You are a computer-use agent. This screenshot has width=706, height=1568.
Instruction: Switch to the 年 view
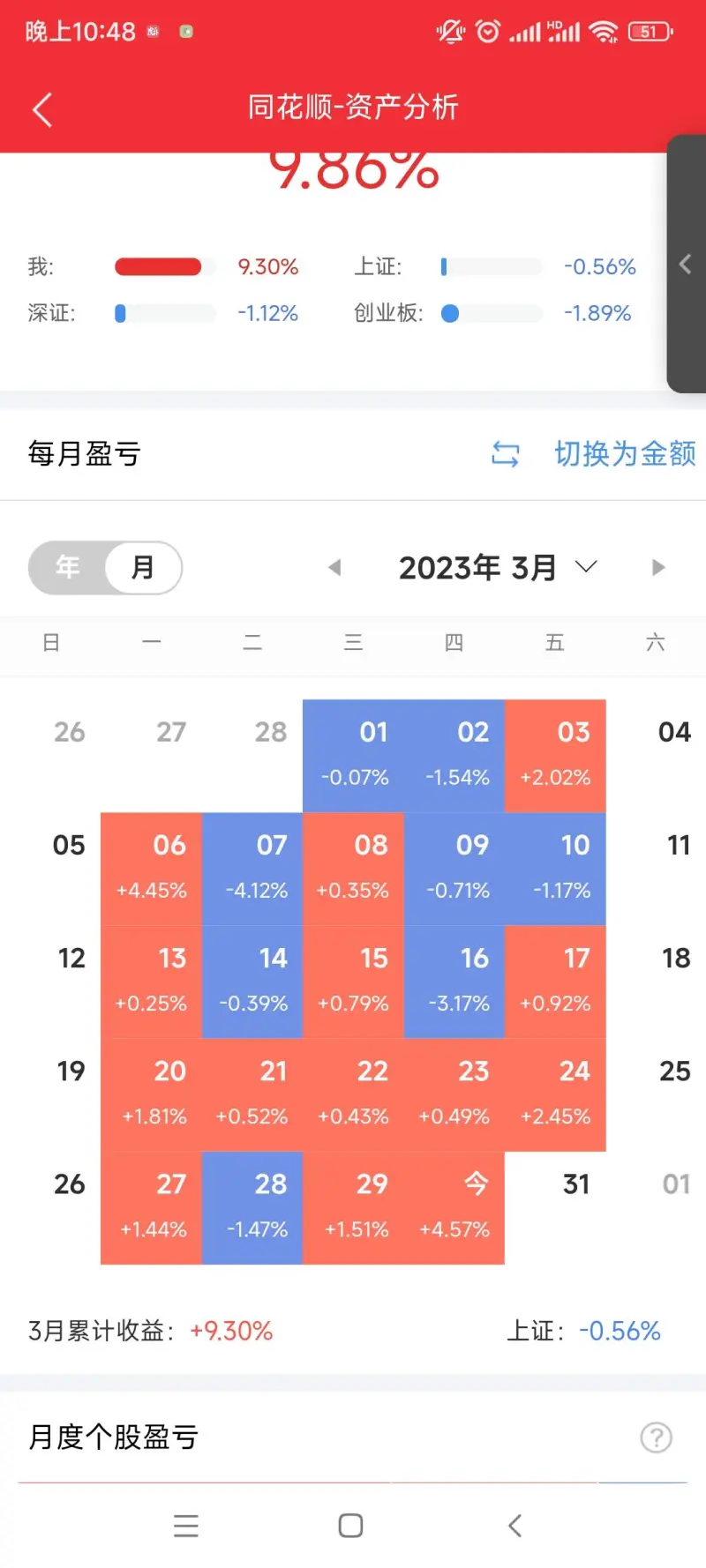(x=67, y=567)
